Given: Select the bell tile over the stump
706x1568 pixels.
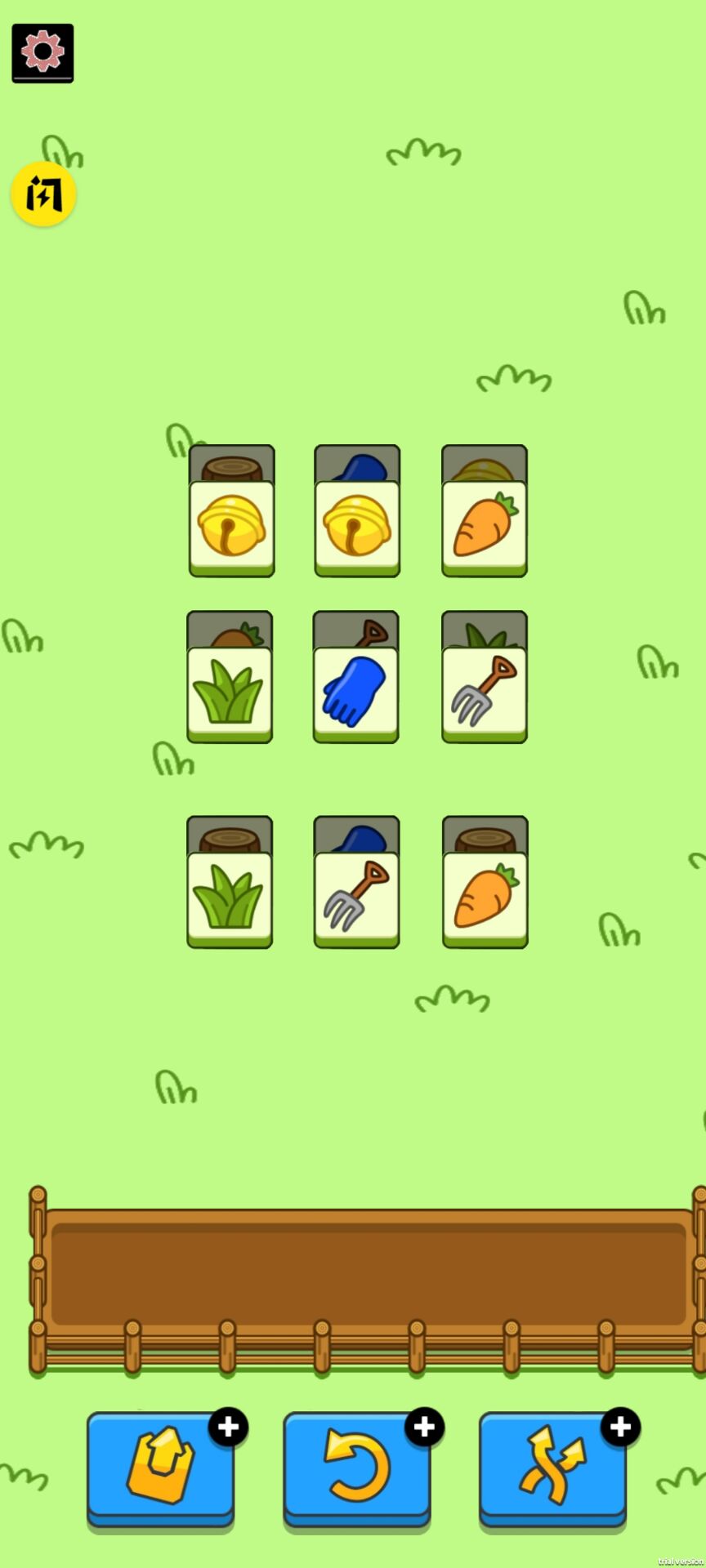Looking at the screenshot, I should (x=232, y=527).
